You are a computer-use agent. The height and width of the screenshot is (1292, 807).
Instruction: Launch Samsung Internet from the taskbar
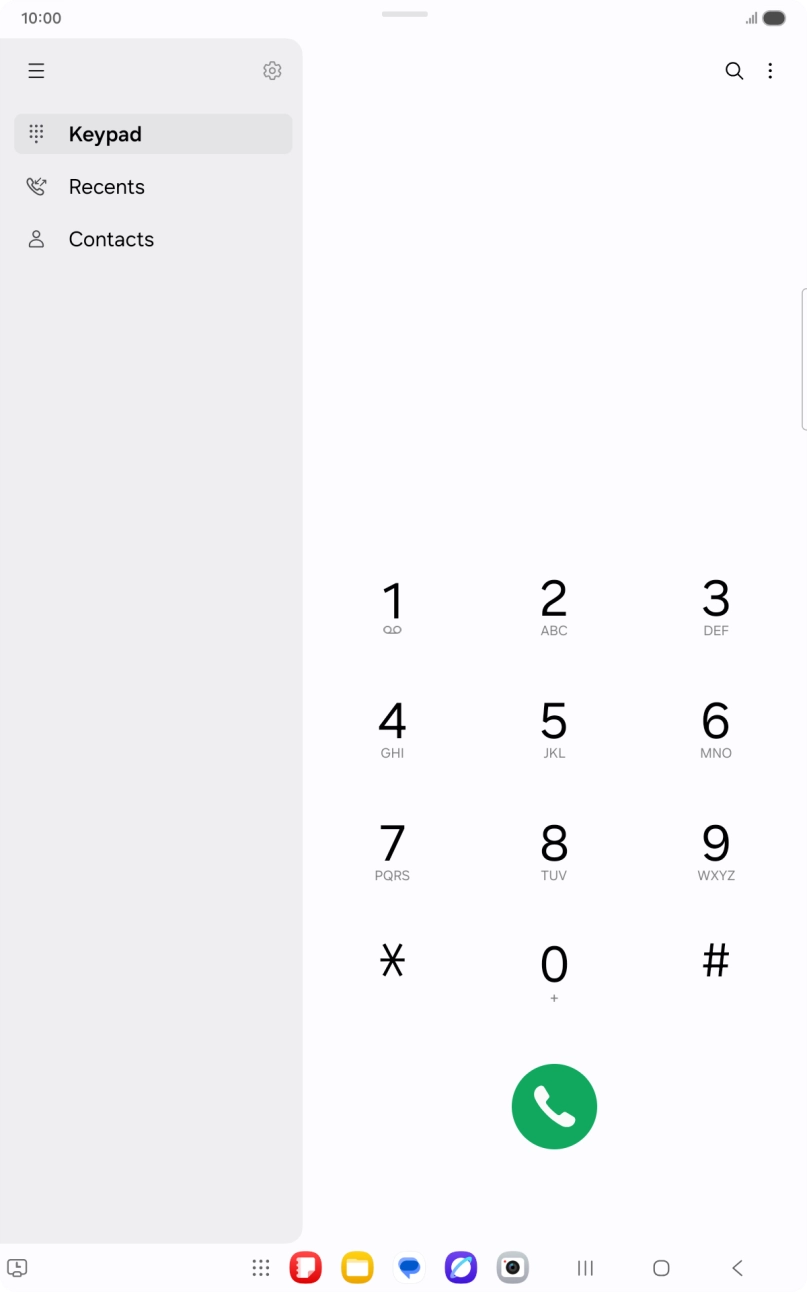[461, 1267]
